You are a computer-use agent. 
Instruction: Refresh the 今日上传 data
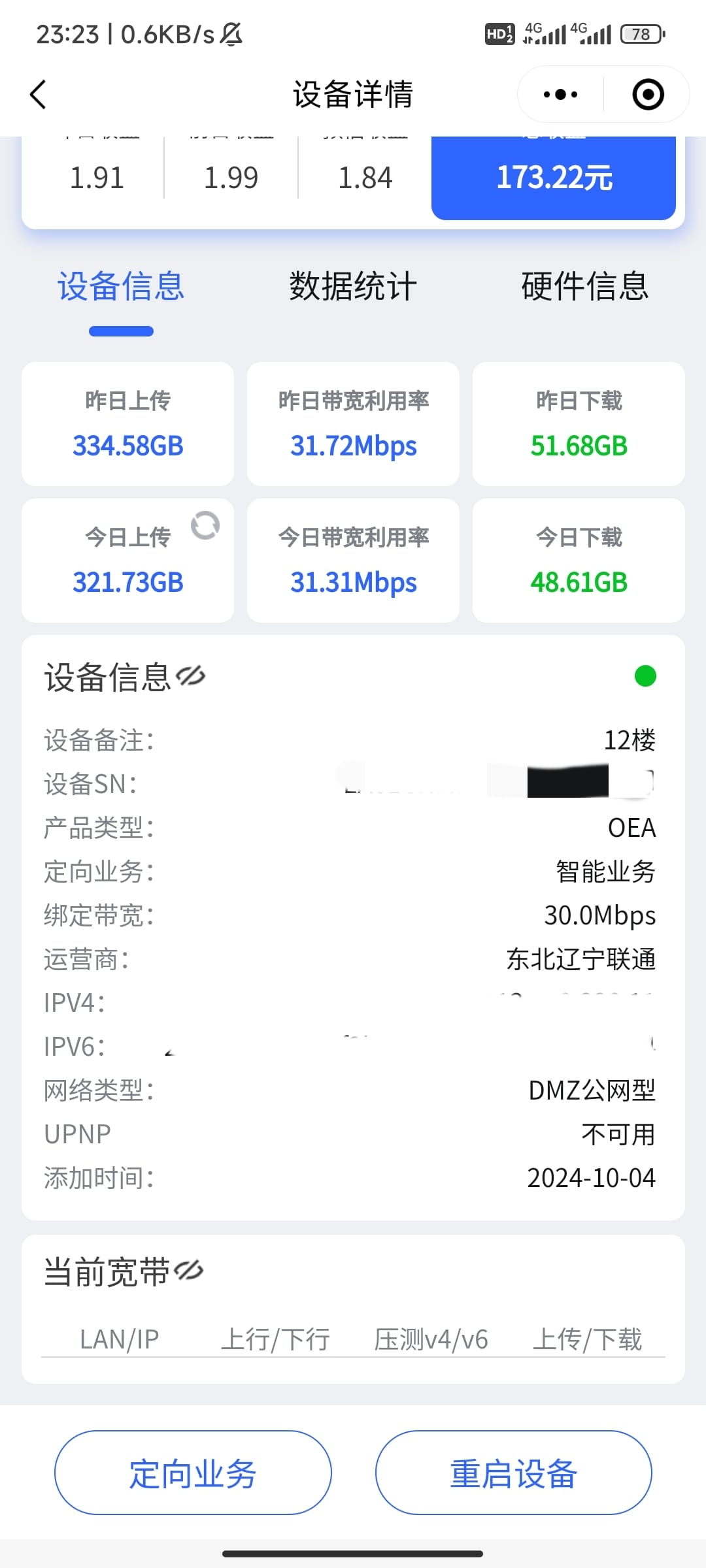(205, 525)
